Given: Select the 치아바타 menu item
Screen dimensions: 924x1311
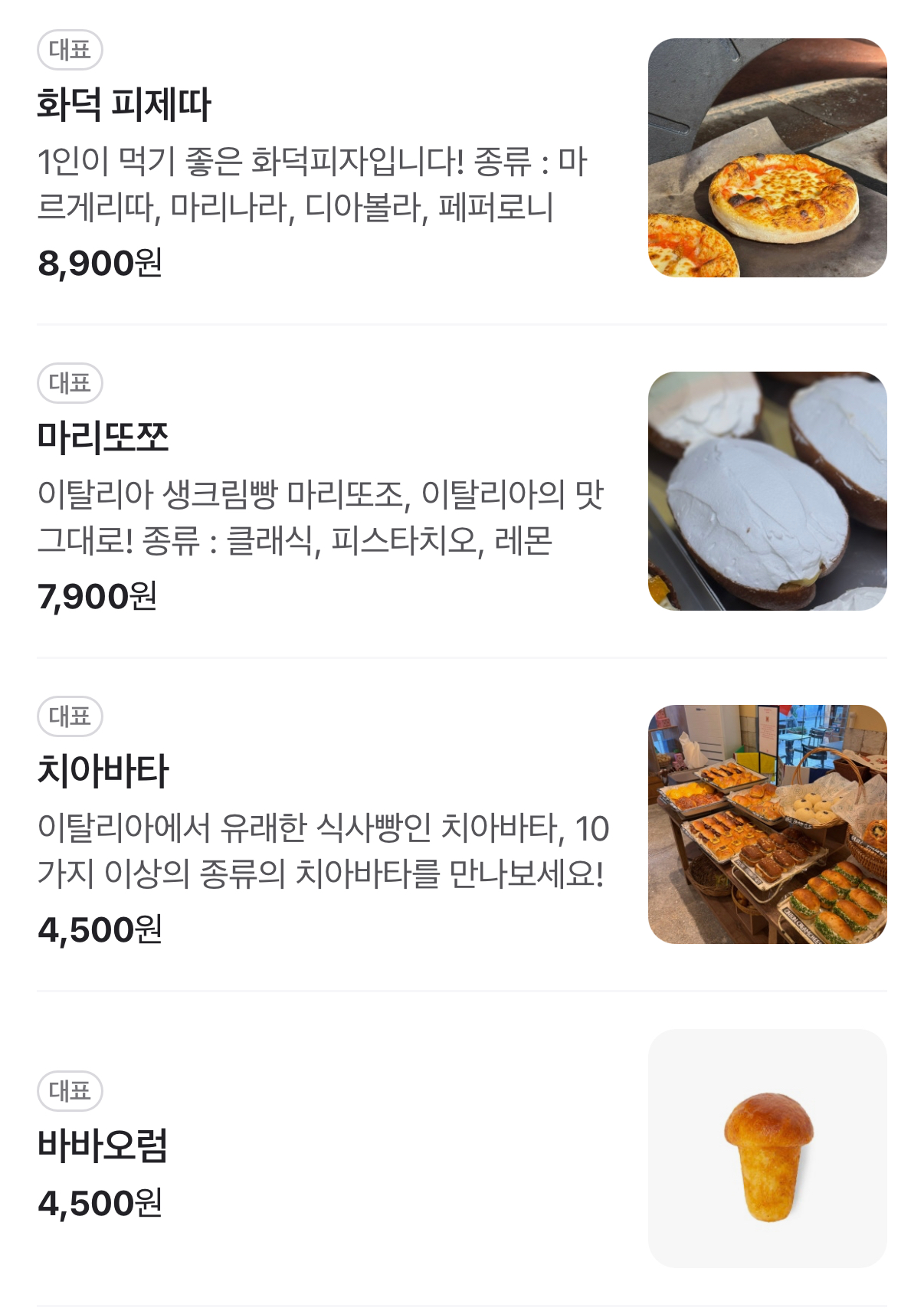Looking at the screenshot, I should click(x=103, y=771).
